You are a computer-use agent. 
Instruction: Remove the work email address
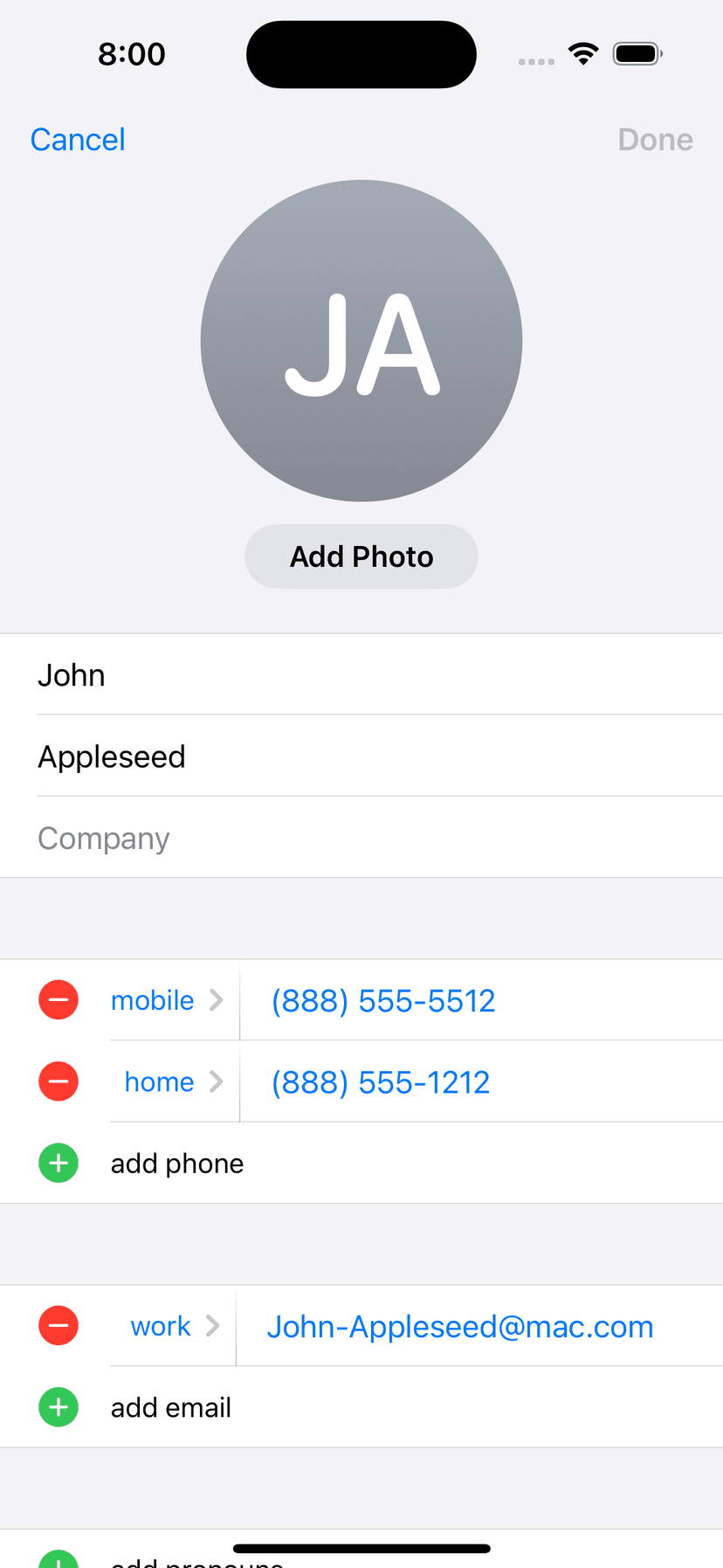pyautogui.click(x=59, y=1326)
